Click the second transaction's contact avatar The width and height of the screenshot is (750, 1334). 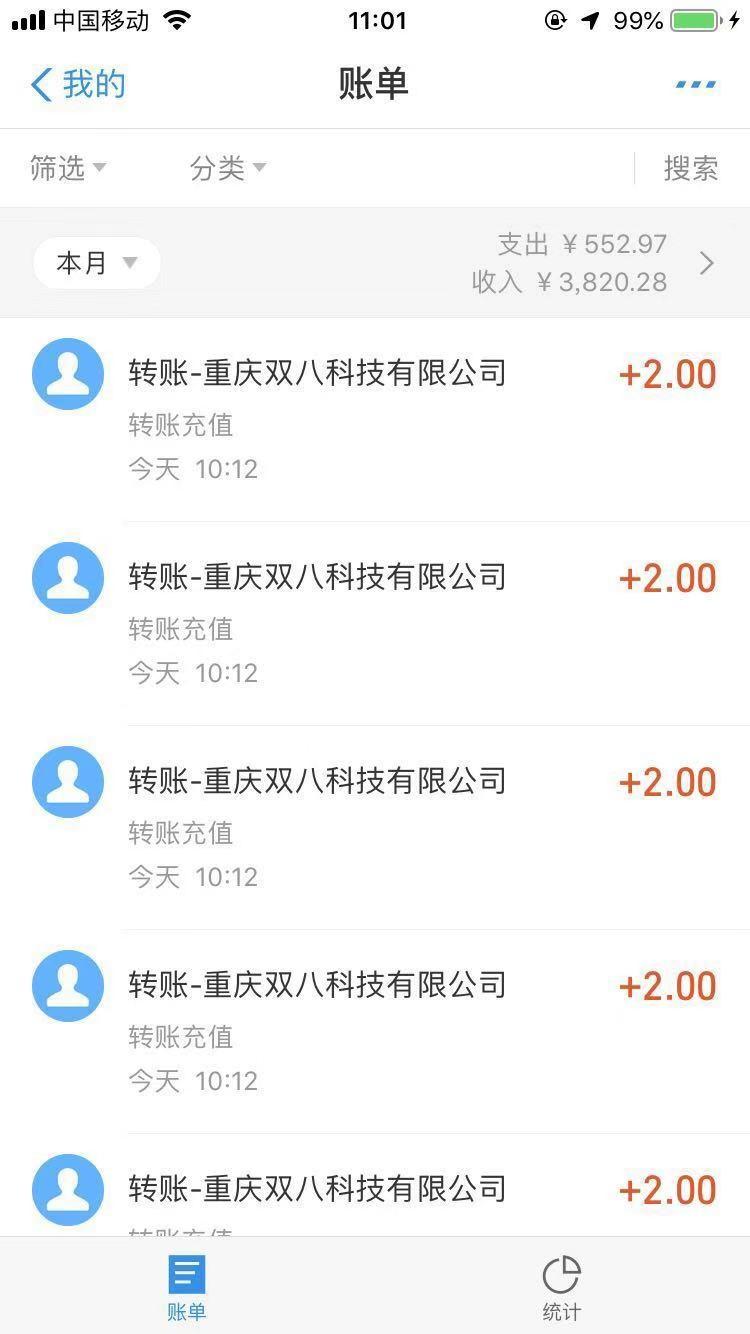[67, 577]
